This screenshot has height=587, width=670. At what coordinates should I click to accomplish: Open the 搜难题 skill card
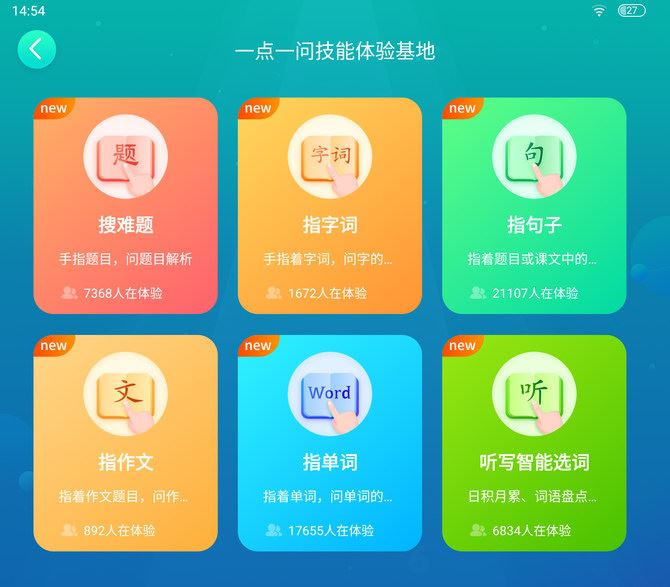125,205
